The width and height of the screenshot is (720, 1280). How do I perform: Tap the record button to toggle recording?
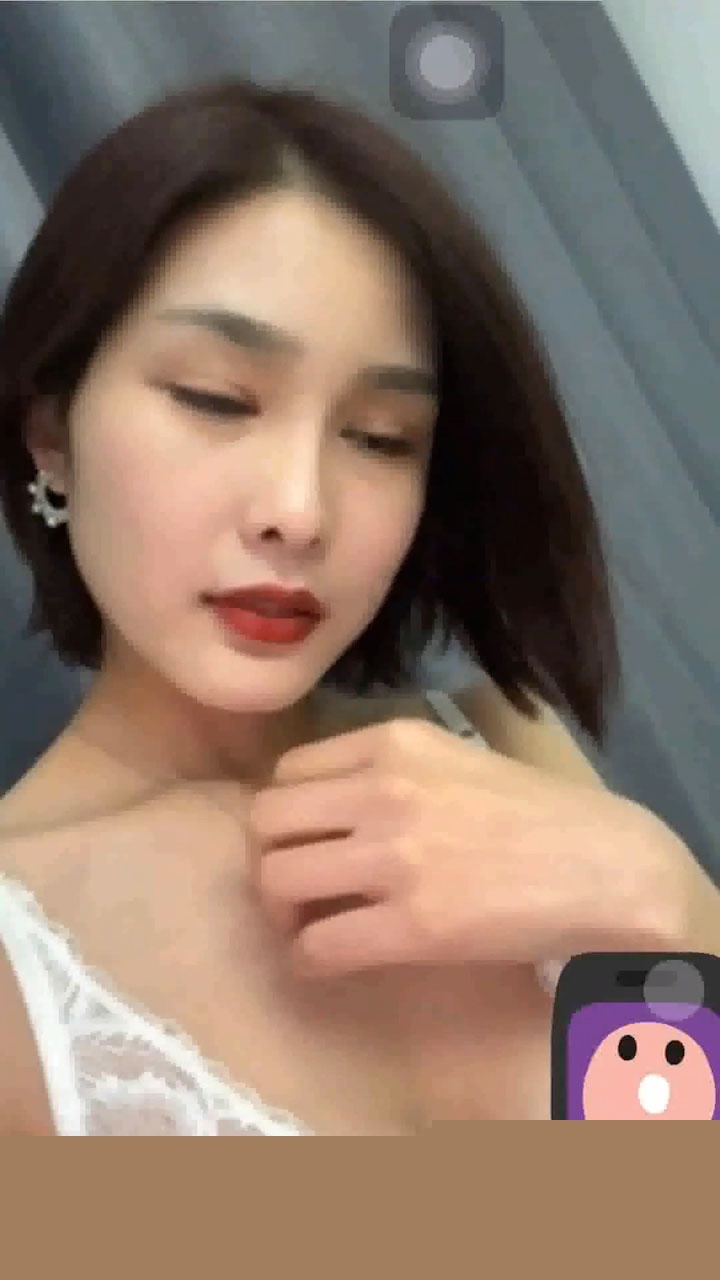[x=446, y=64]
